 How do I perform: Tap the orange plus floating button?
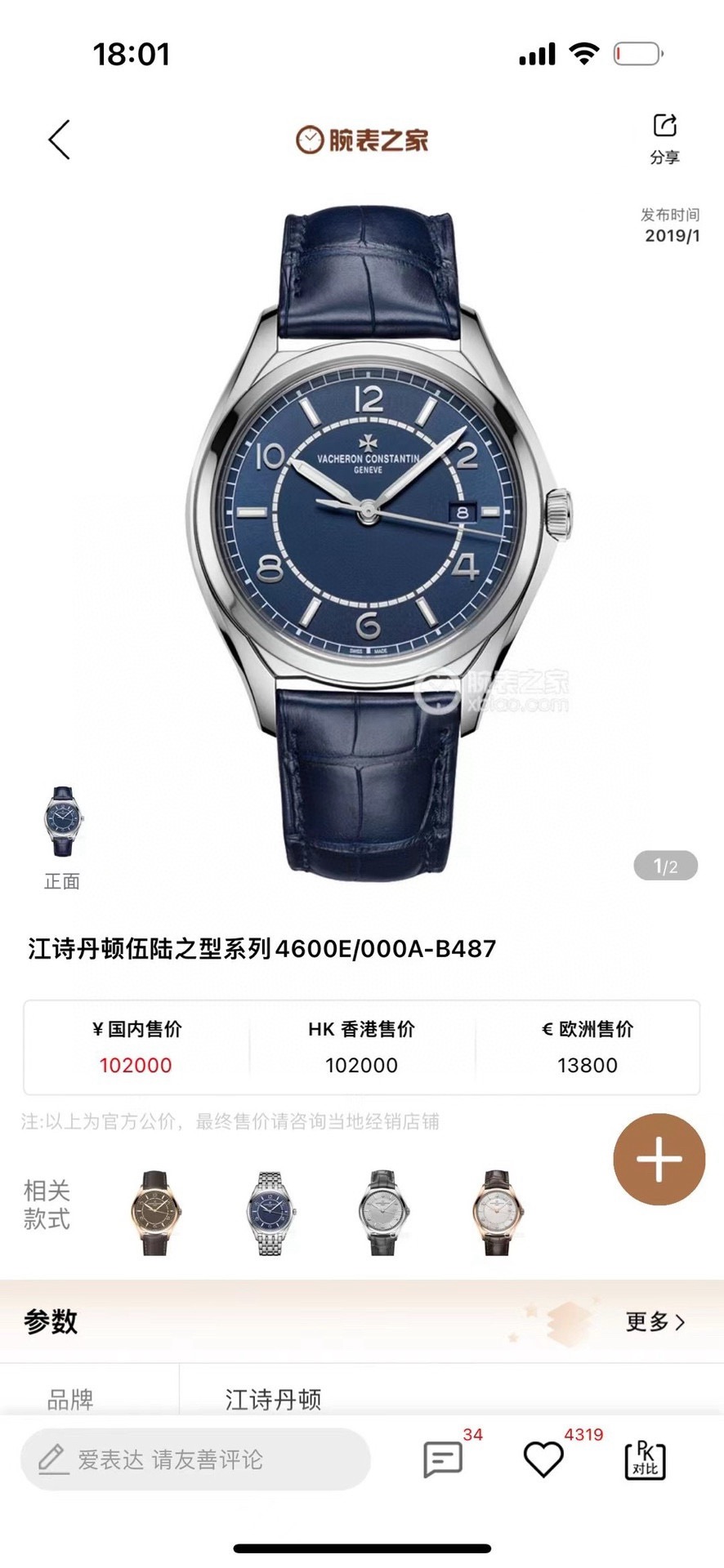[659, 1159]
